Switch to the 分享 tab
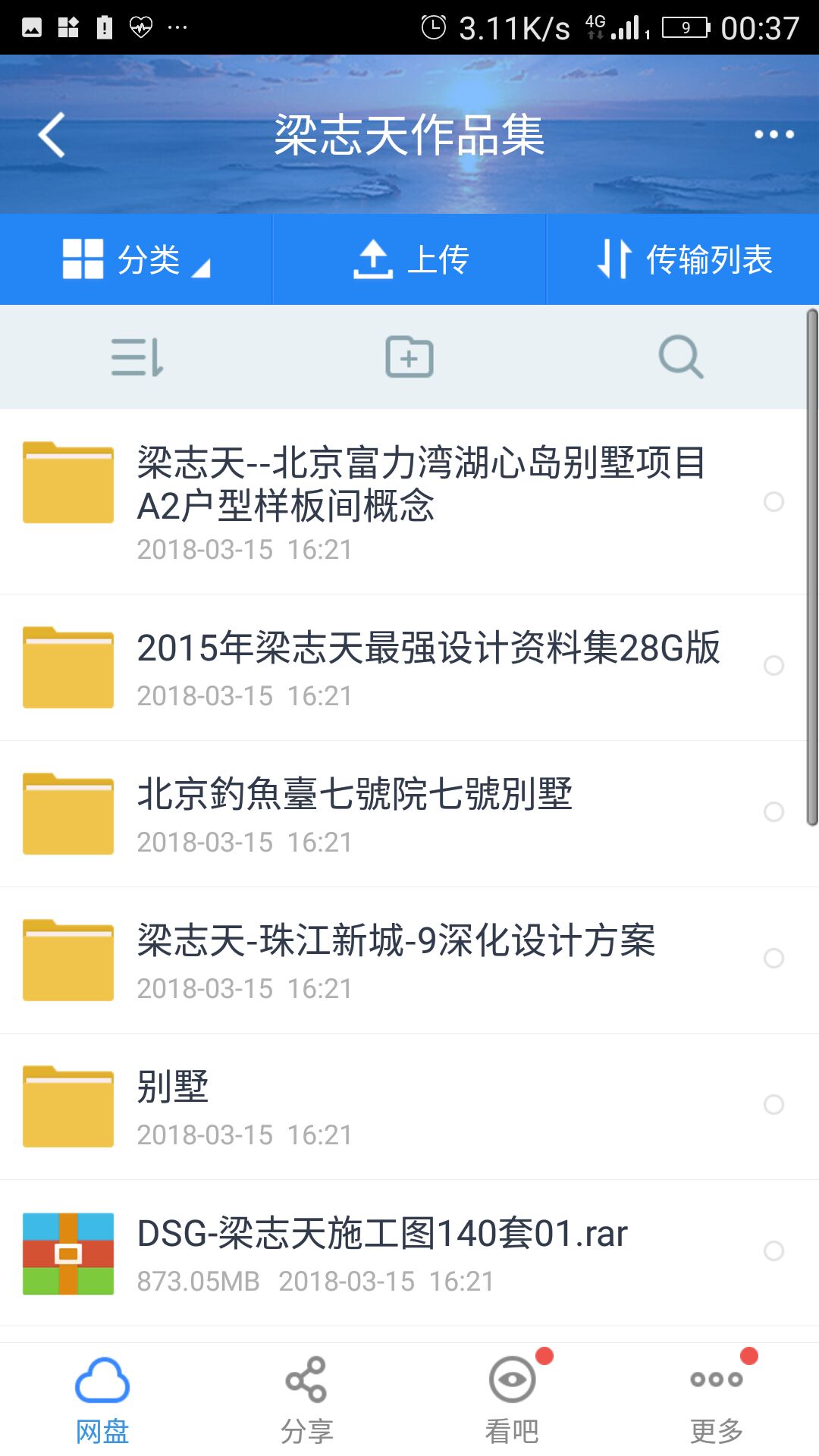The image size is (819, 1456). (306, 1400)
